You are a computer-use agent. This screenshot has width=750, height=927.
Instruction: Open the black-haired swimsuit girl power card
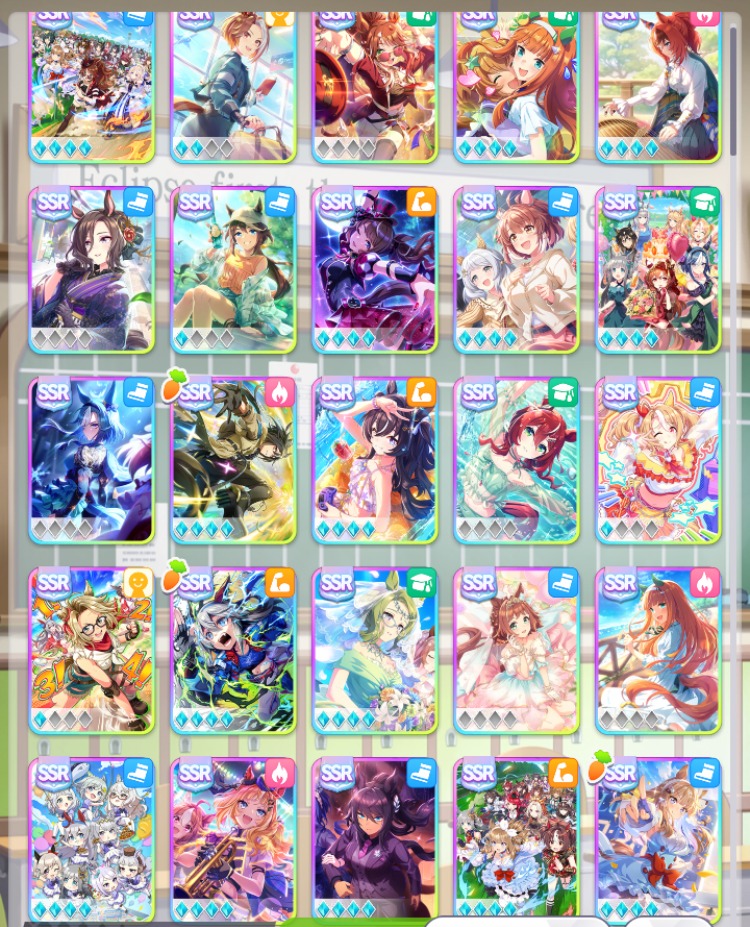(375, 460)
